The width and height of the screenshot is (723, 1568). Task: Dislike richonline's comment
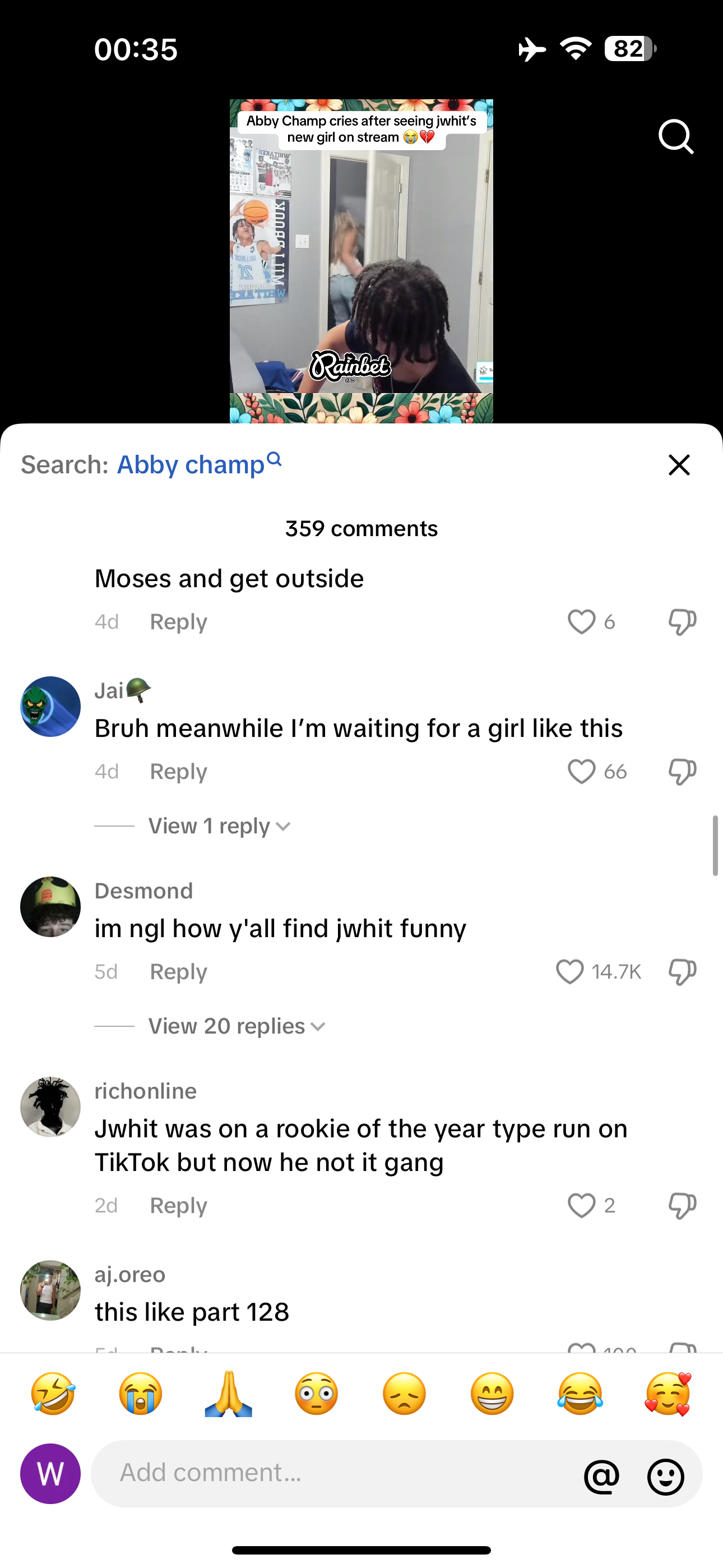(682, 1205)
